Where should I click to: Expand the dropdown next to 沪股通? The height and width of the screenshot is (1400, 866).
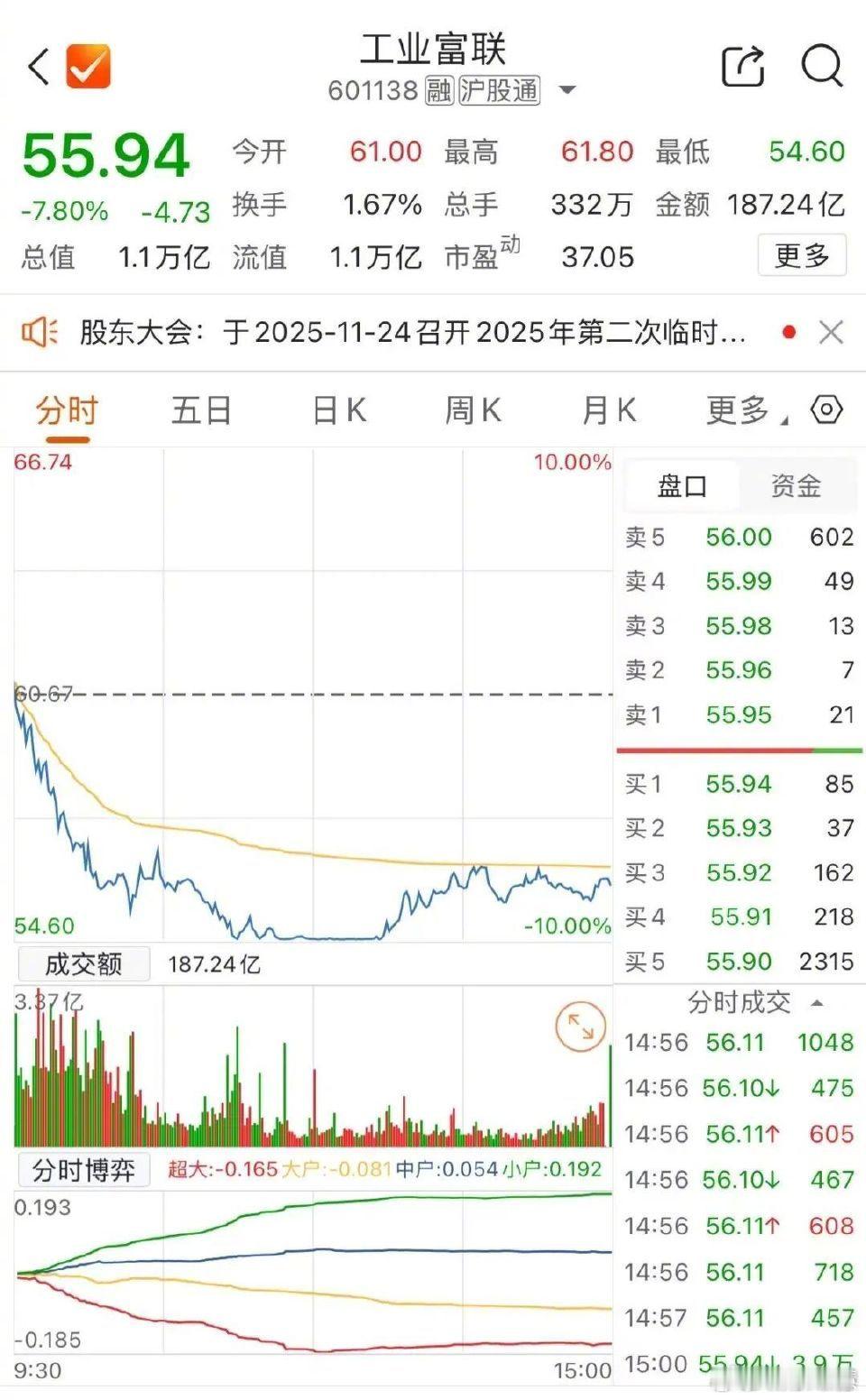point(567,91)
